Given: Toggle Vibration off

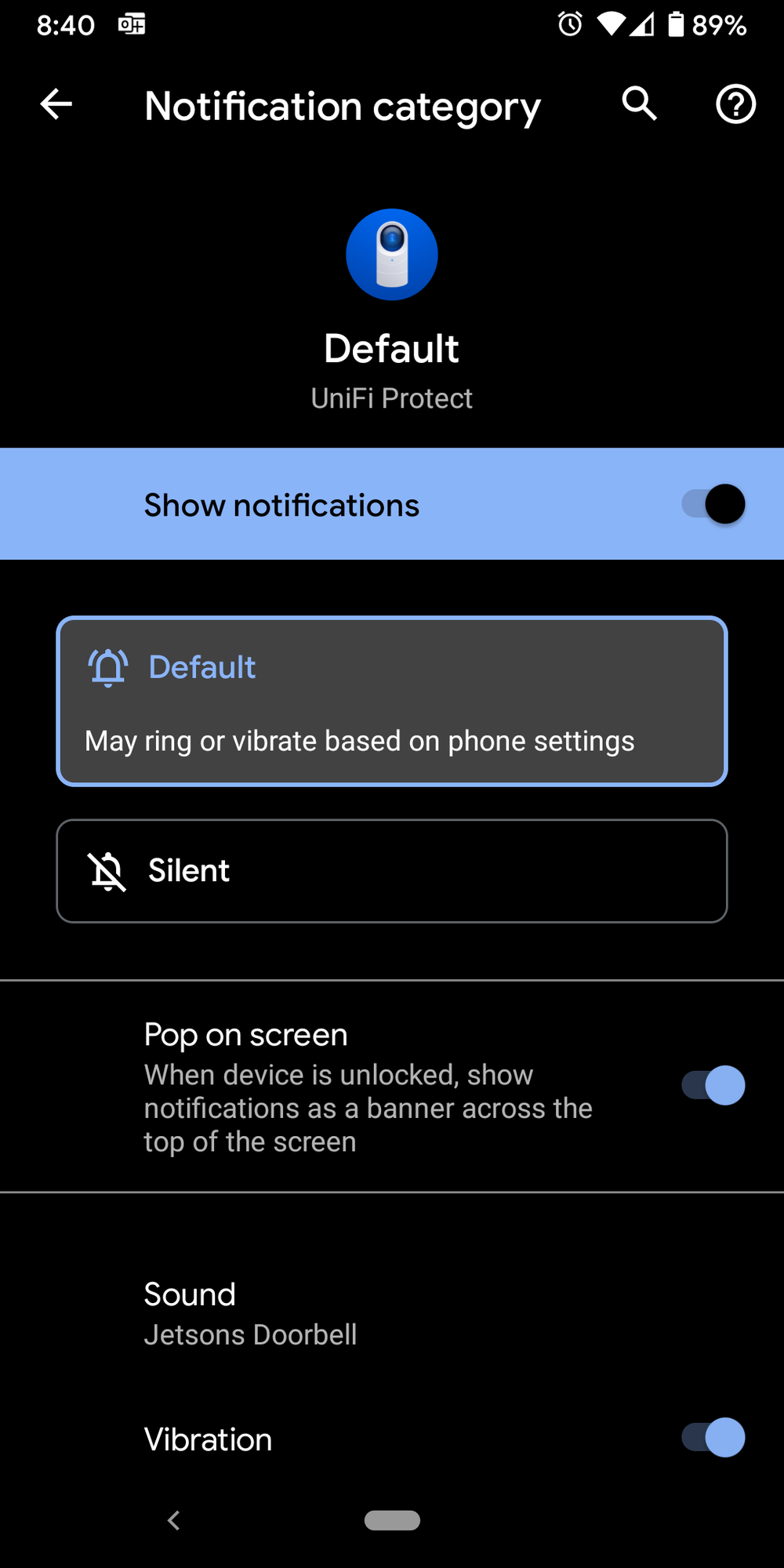Looking at the screenshot, I should click(713, 1438).
